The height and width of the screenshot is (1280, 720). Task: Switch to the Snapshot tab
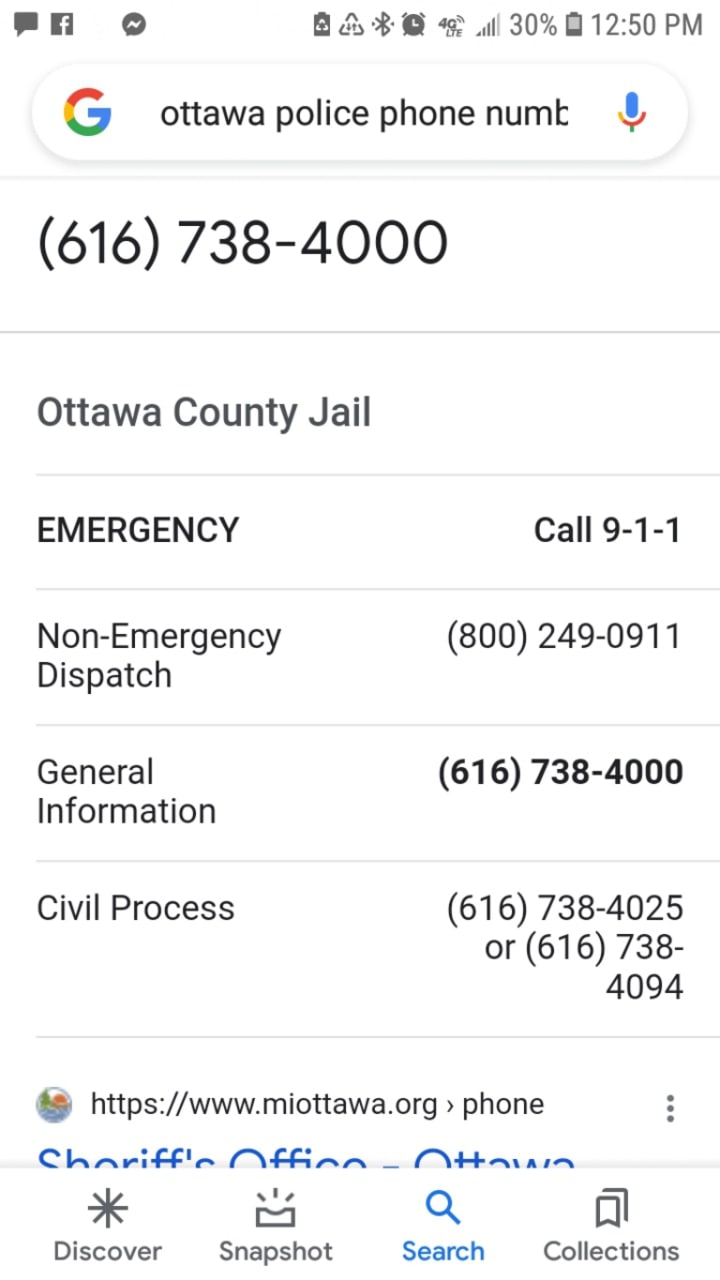coord(275,1227)
